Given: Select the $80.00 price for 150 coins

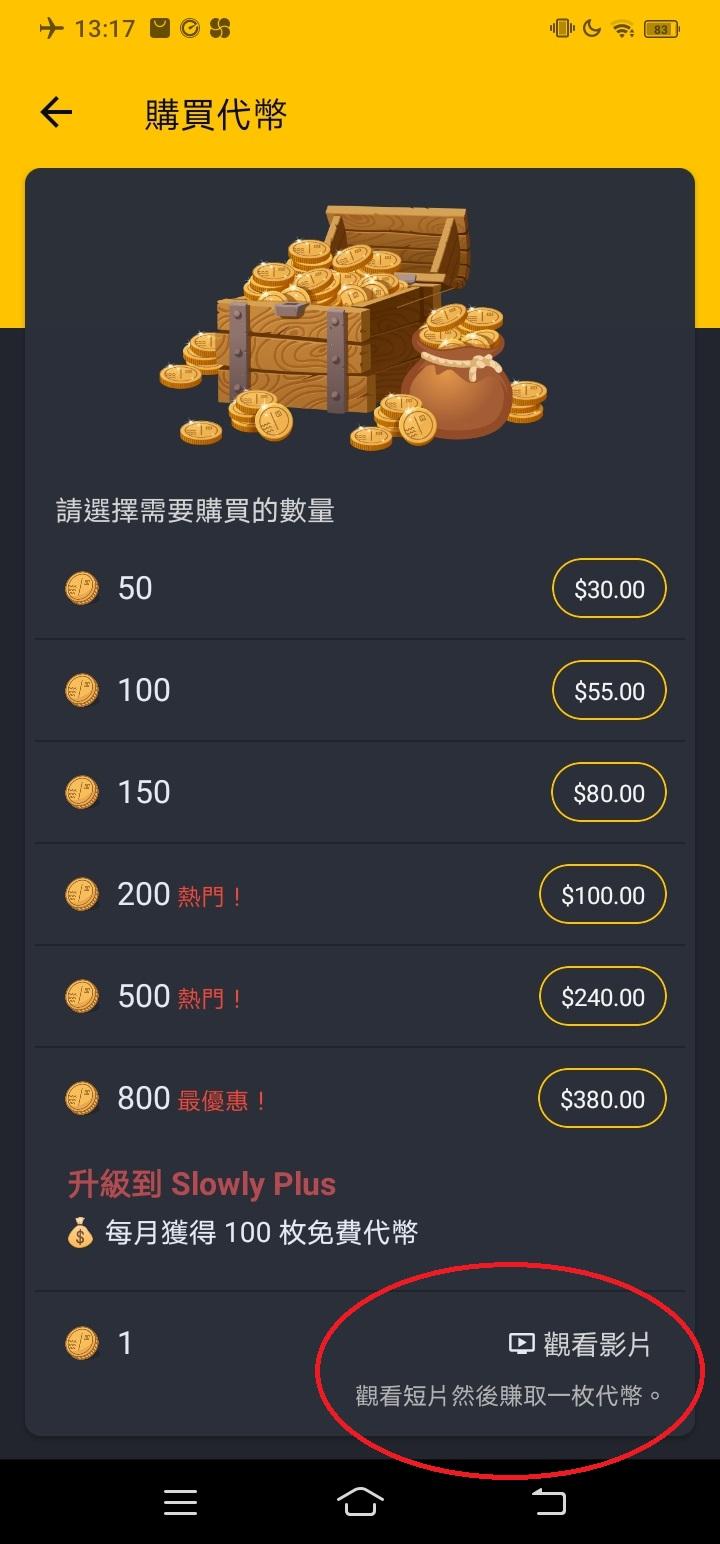Looking at the screenshot, I should click(x=609, y=793).
